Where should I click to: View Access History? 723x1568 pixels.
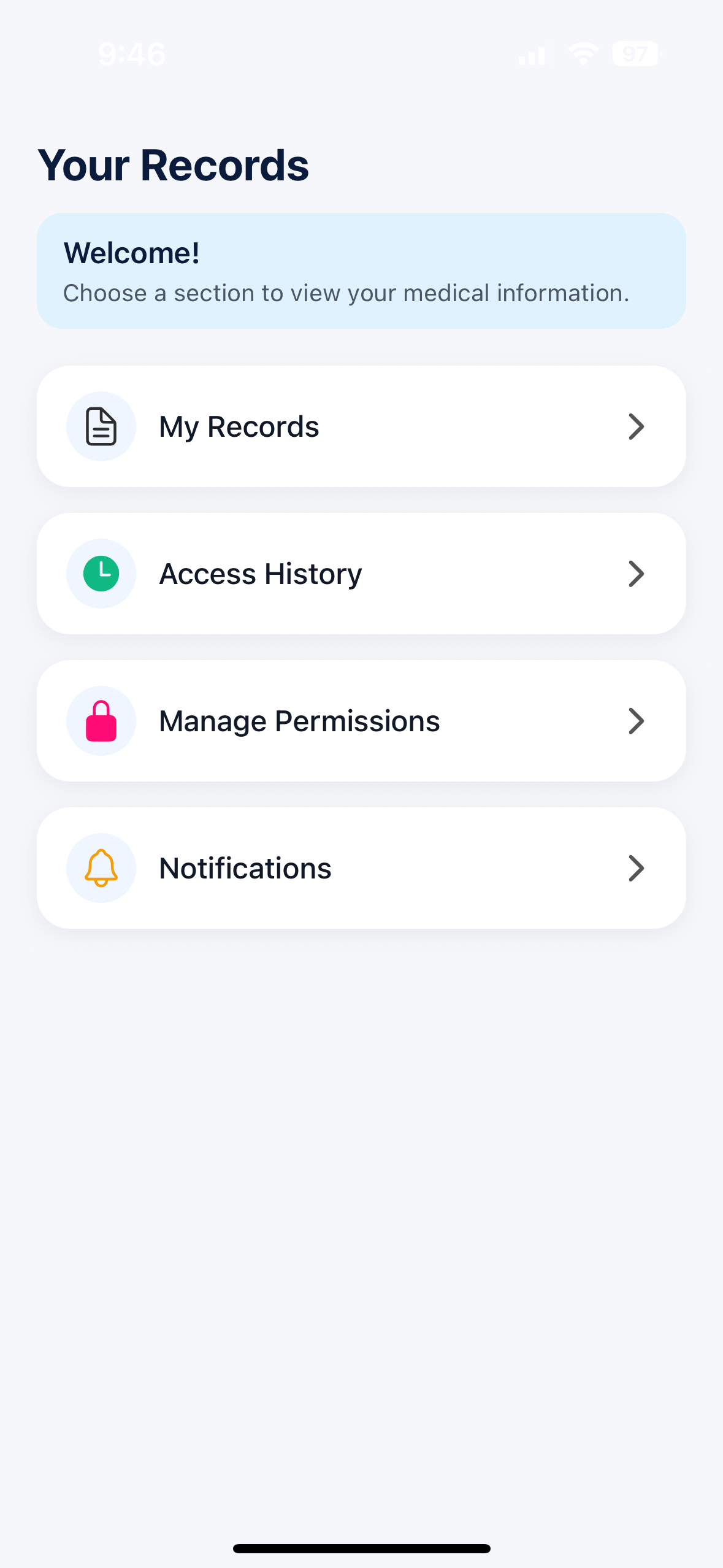point(361,574)
